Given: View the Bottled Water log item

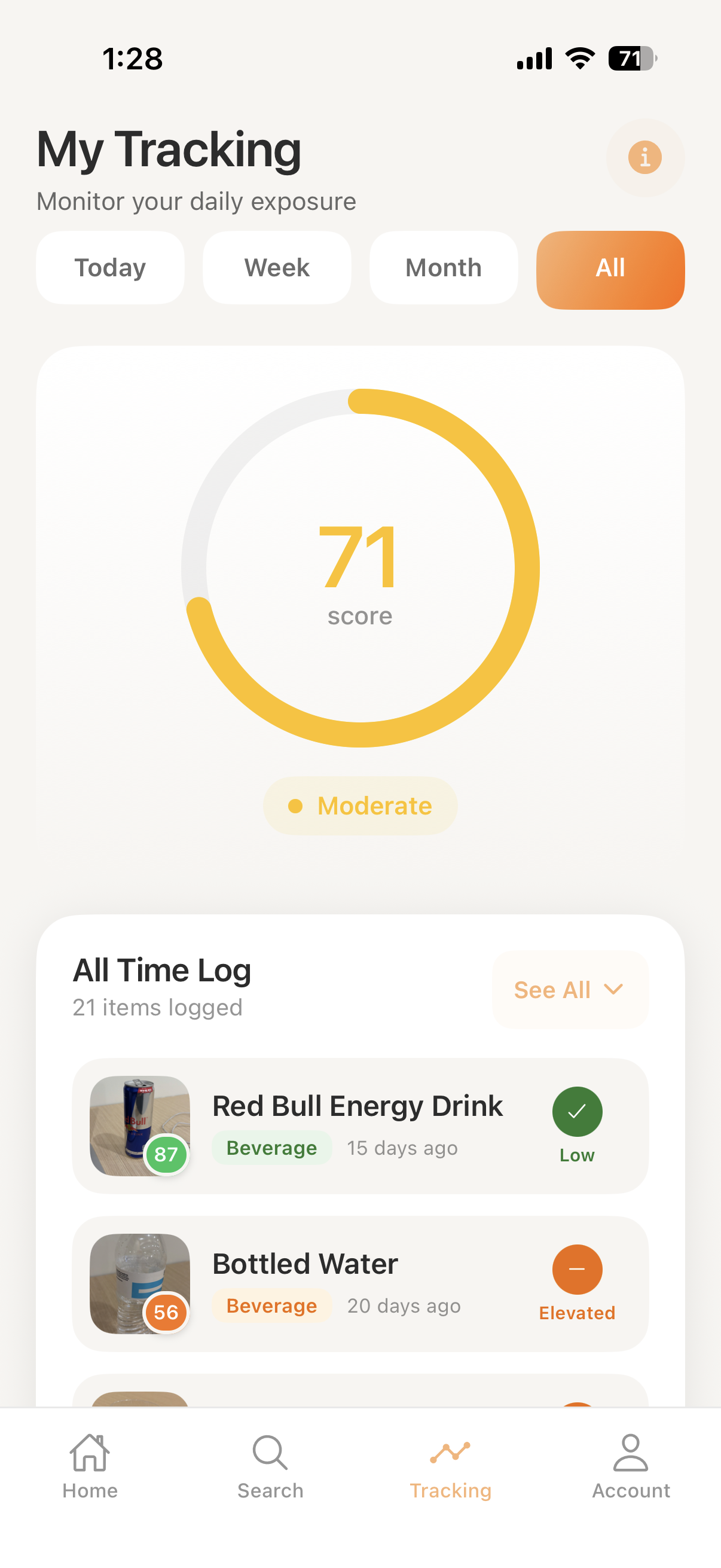Looking at the screenshot, I should (x=359, y=1283).
